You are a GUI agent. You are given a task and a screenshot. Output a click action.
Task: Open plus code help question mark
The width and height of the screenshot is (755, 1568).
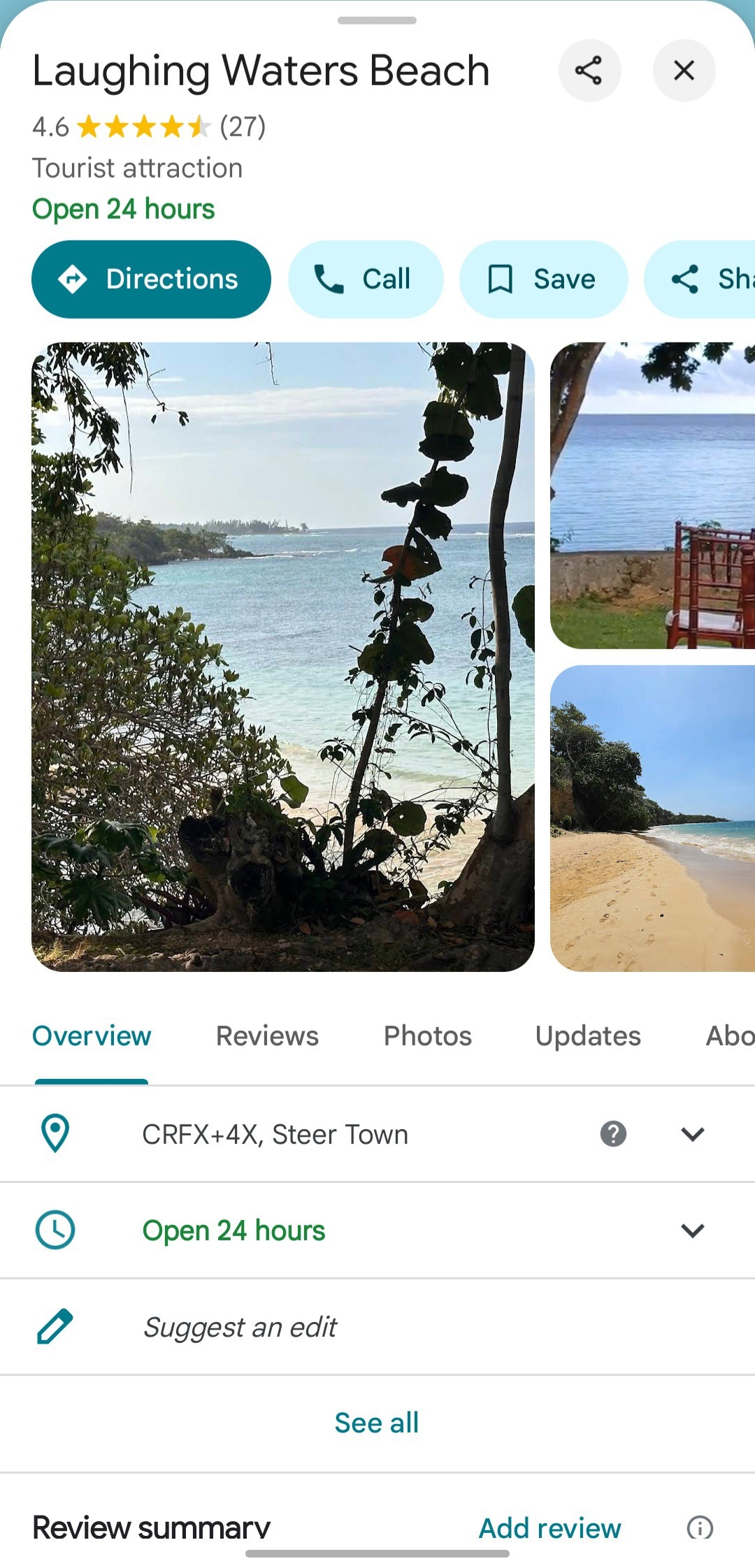pyautogui.click(x=613, y=1134)
